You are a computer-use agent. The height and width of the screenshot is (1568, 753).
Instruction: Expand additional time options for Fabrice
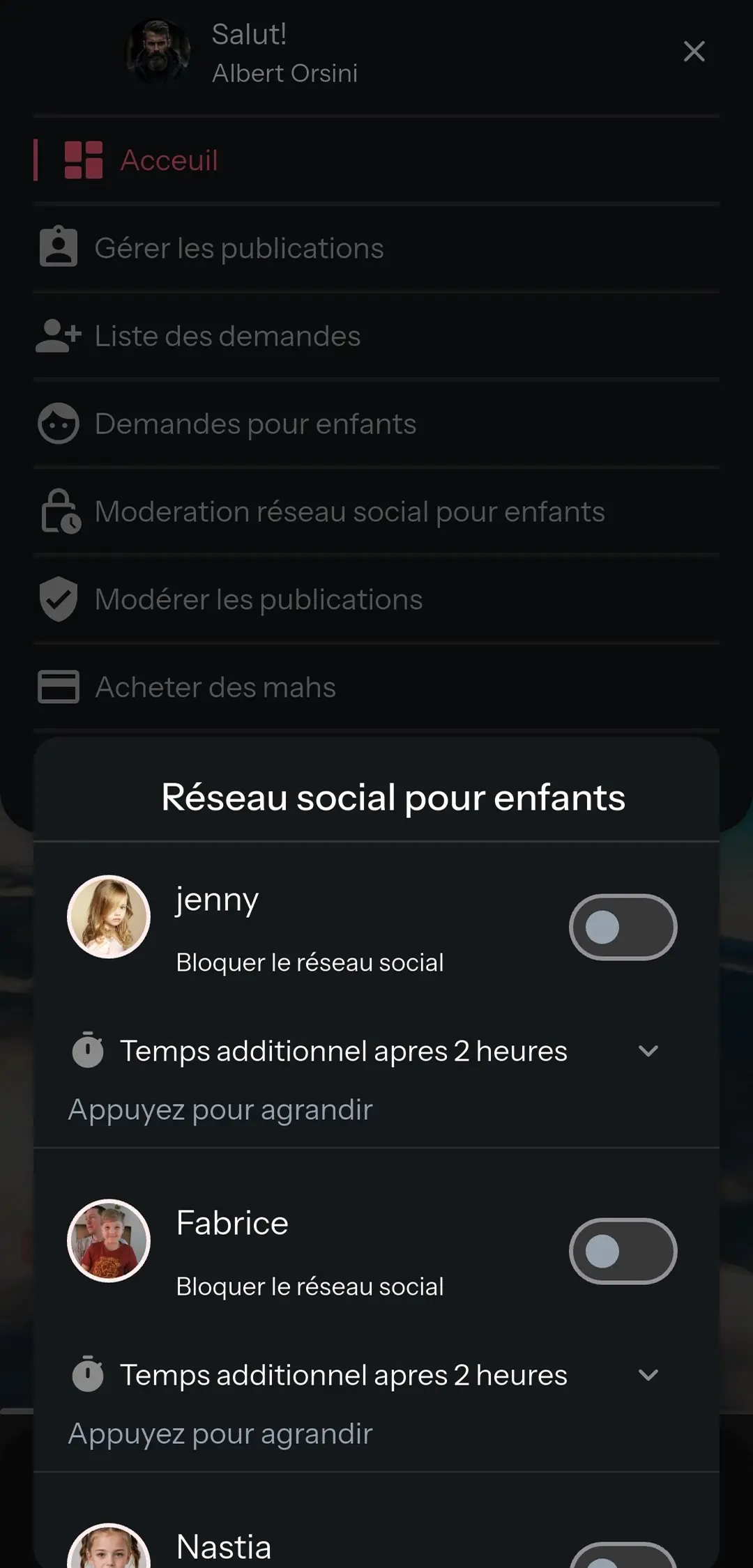click(x=648, y=1375)
